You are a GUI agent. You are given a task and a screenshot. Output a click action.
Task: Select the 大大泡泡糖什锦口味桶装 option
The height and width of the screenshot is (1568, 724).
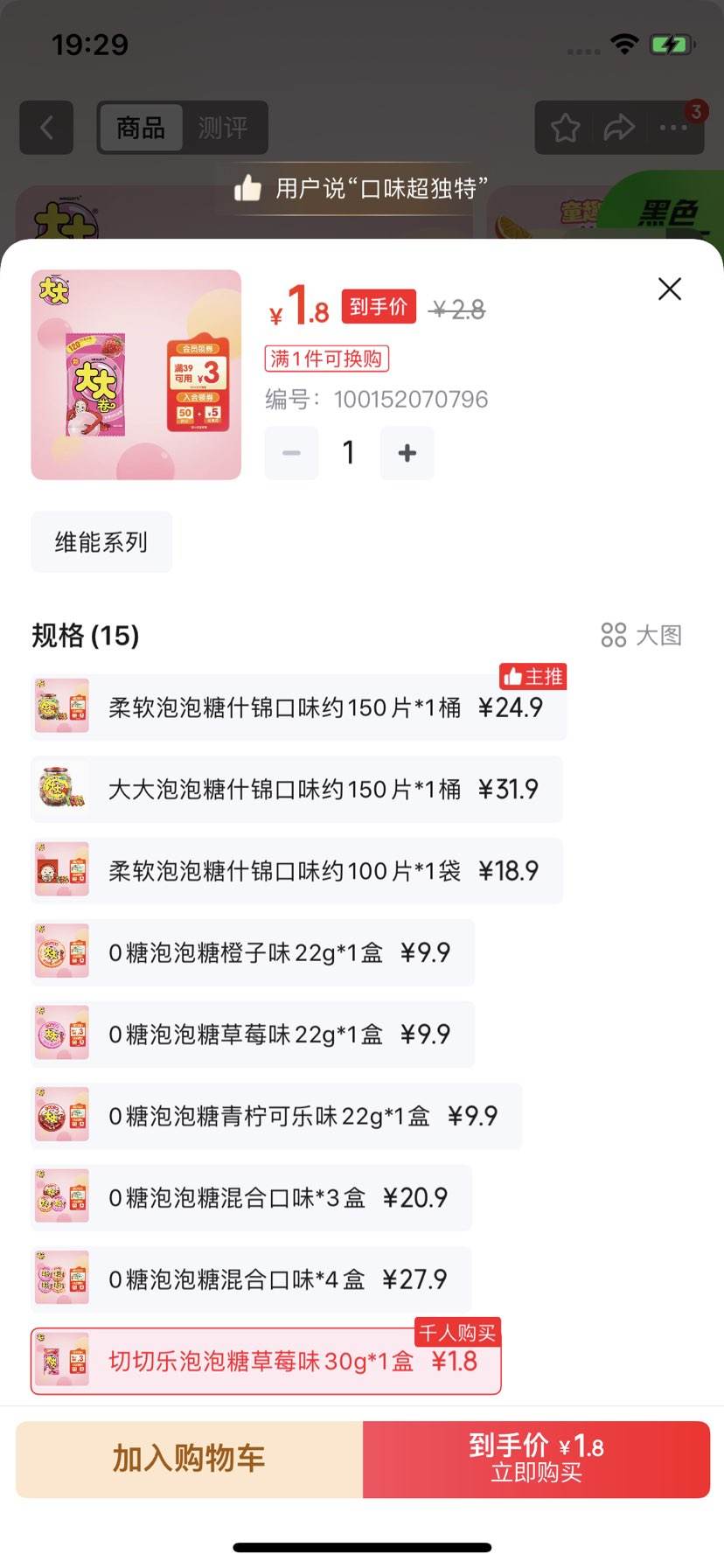pos(297,789)
